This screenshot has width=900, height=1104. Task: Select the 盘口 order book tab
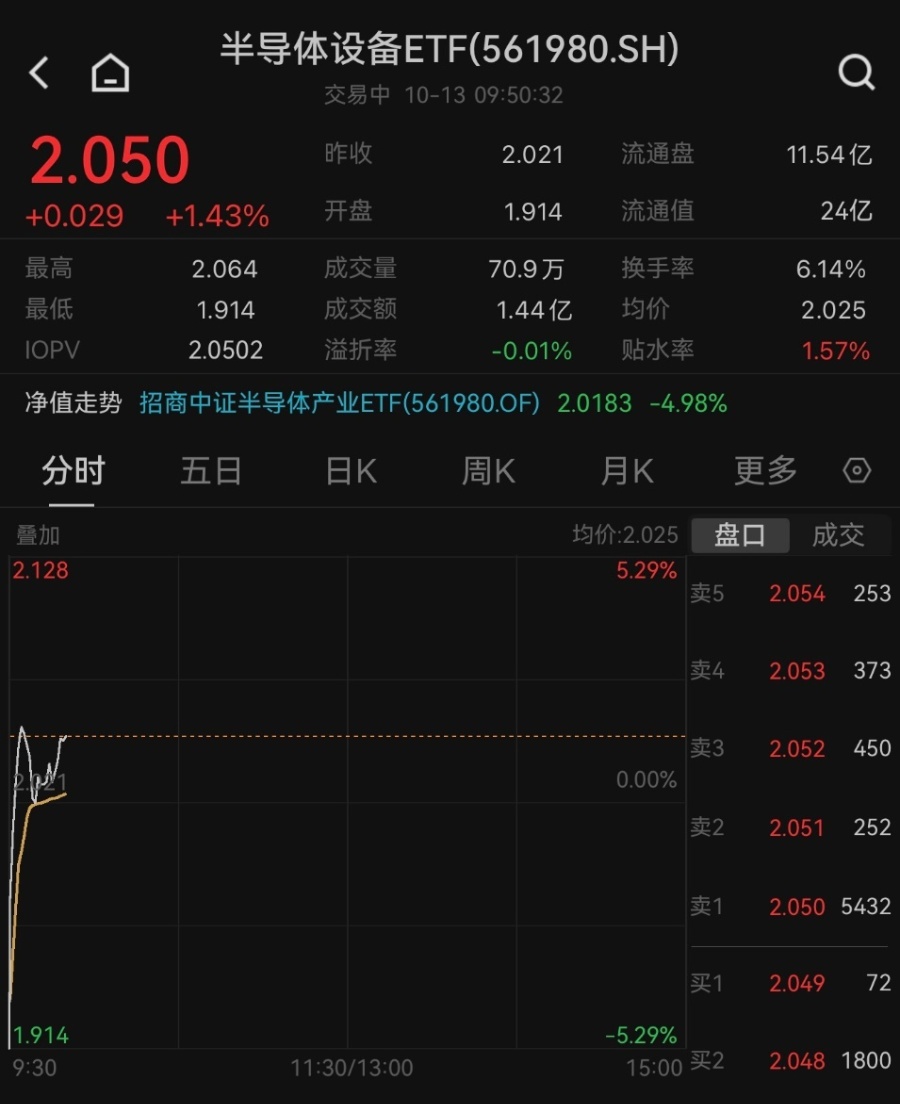click(x=740, y=535)
